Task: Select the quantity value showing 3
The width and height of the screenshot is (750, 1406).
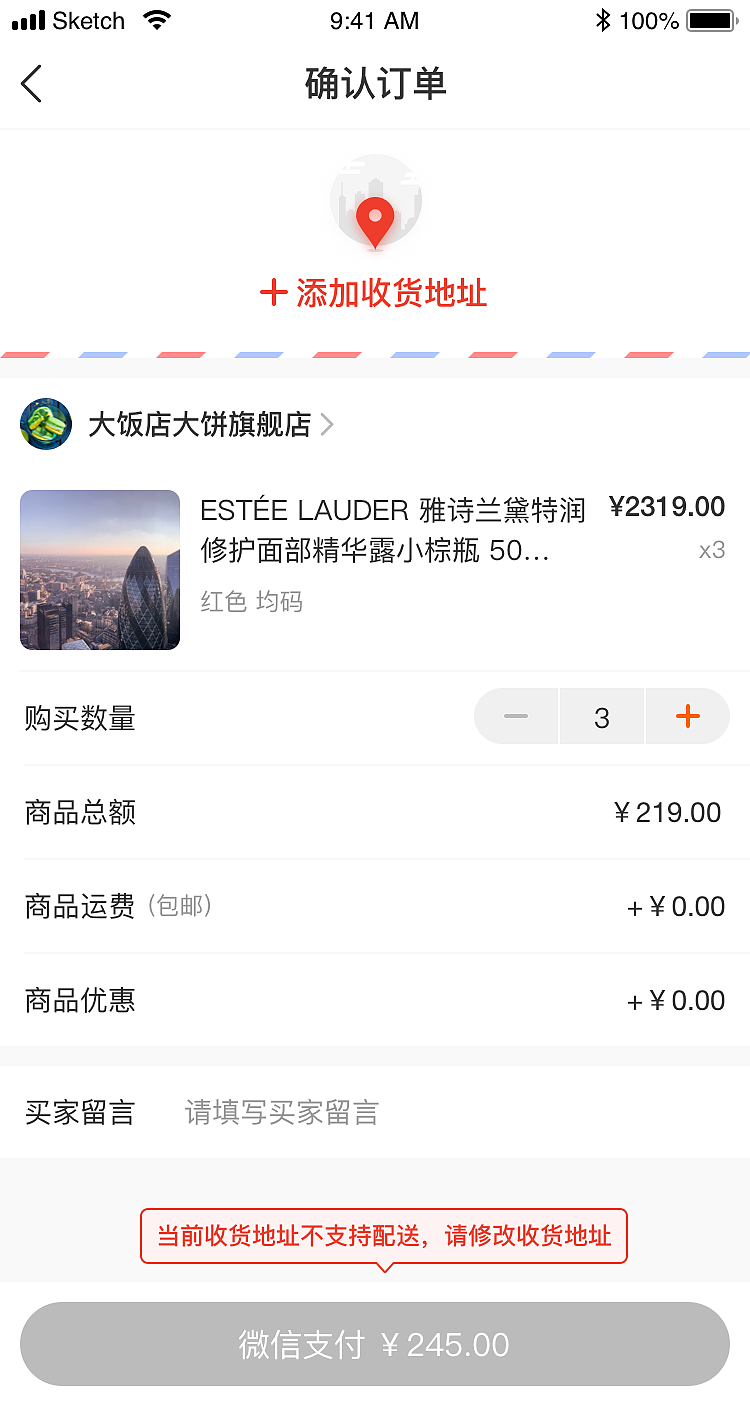Action: tap(602, 716)
